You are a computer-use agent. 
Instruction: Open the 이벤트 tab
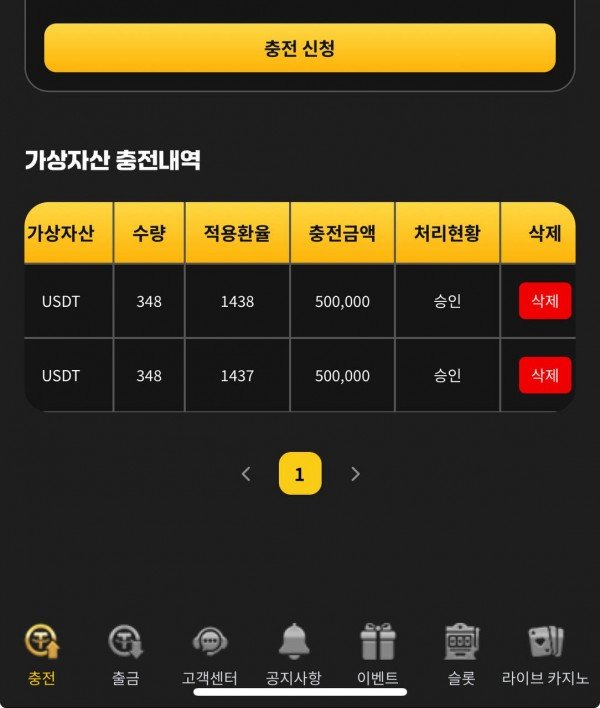tap(378, 653)
